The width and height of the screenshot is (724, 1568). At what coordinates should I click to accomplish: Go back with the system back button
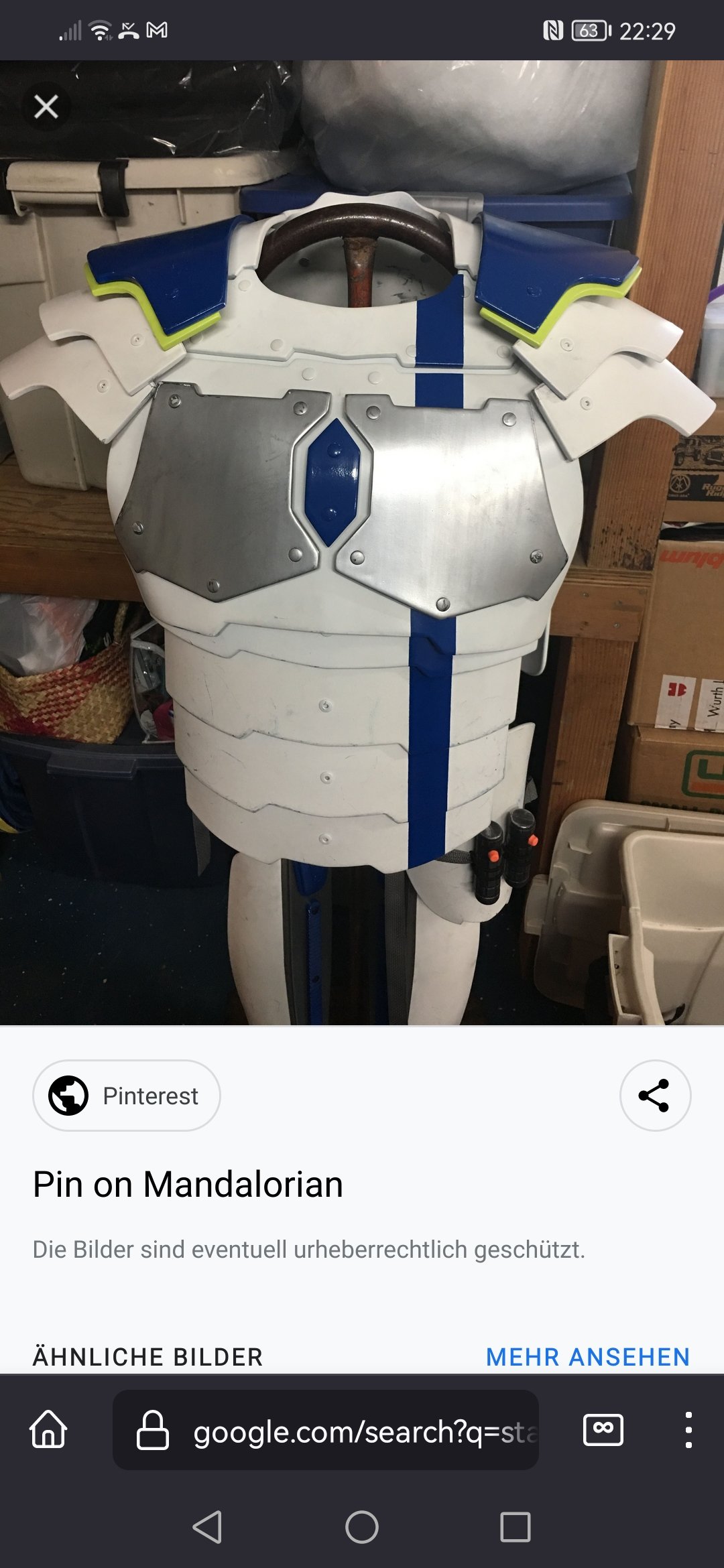207,1527
